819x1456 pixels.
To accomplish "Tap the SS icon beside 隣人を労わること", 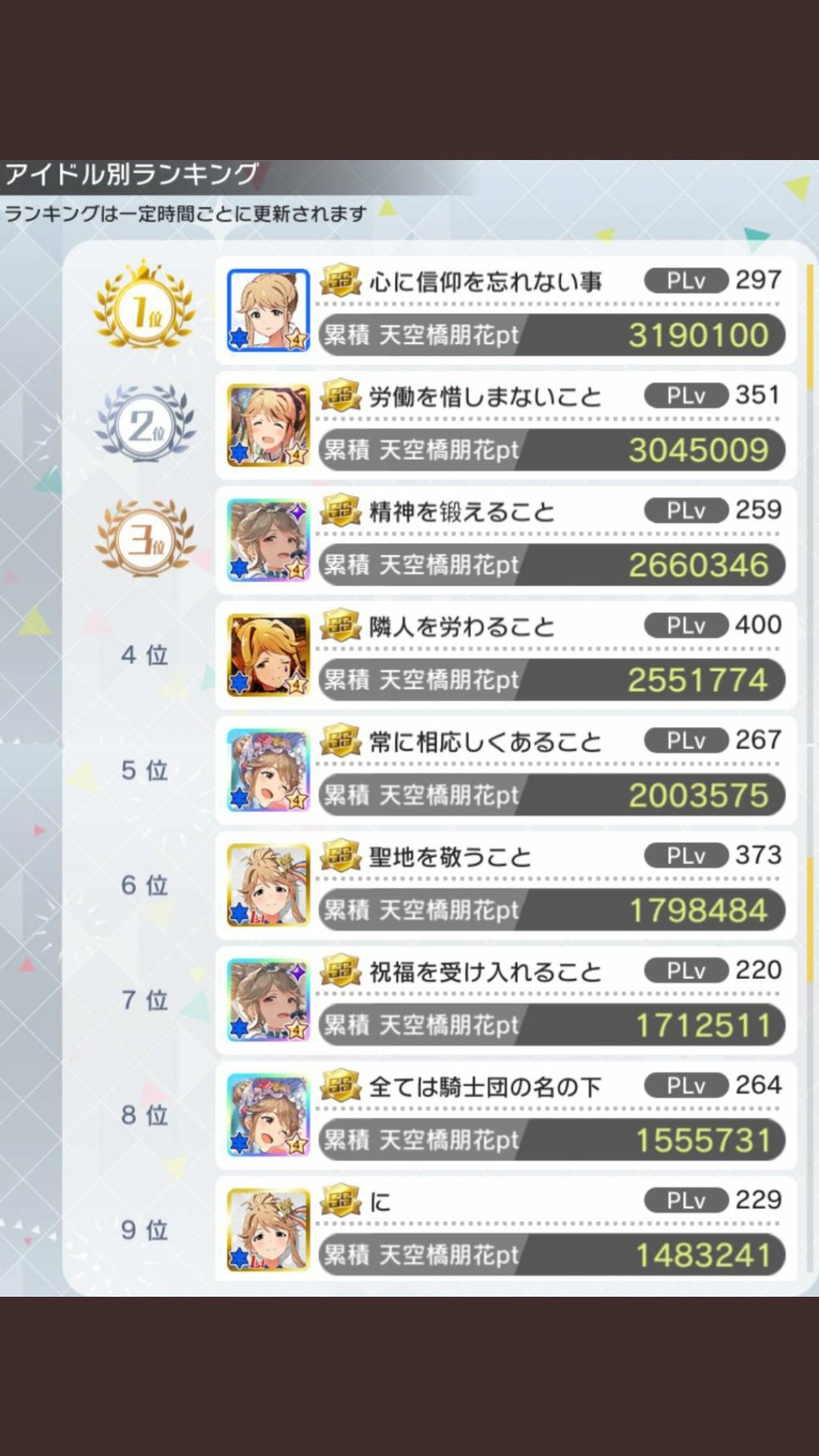I will pyautogui.click(x=340, y=626).
